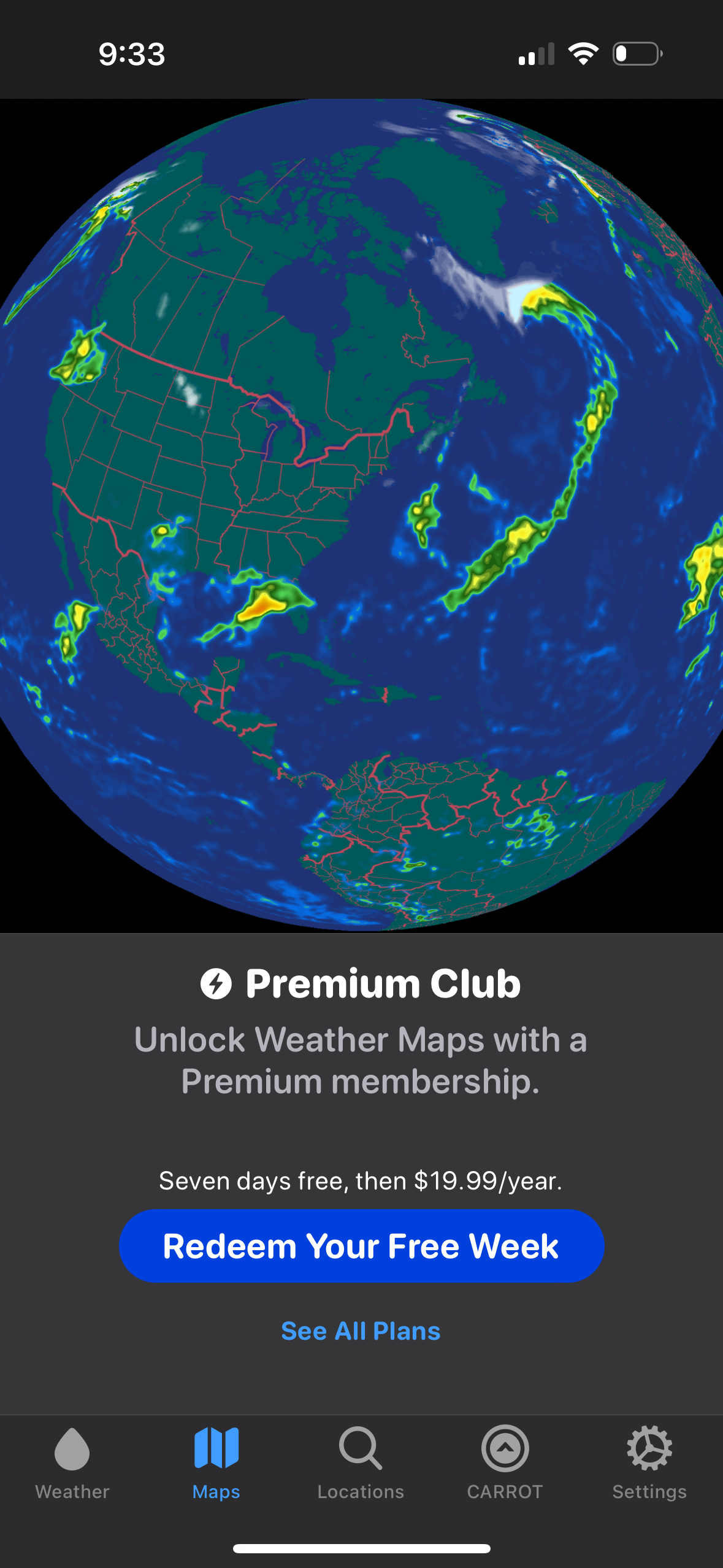Redeem Your Free Week of Premium
The height and width of the screenshot is (1568, 723).
(361, 1246)
